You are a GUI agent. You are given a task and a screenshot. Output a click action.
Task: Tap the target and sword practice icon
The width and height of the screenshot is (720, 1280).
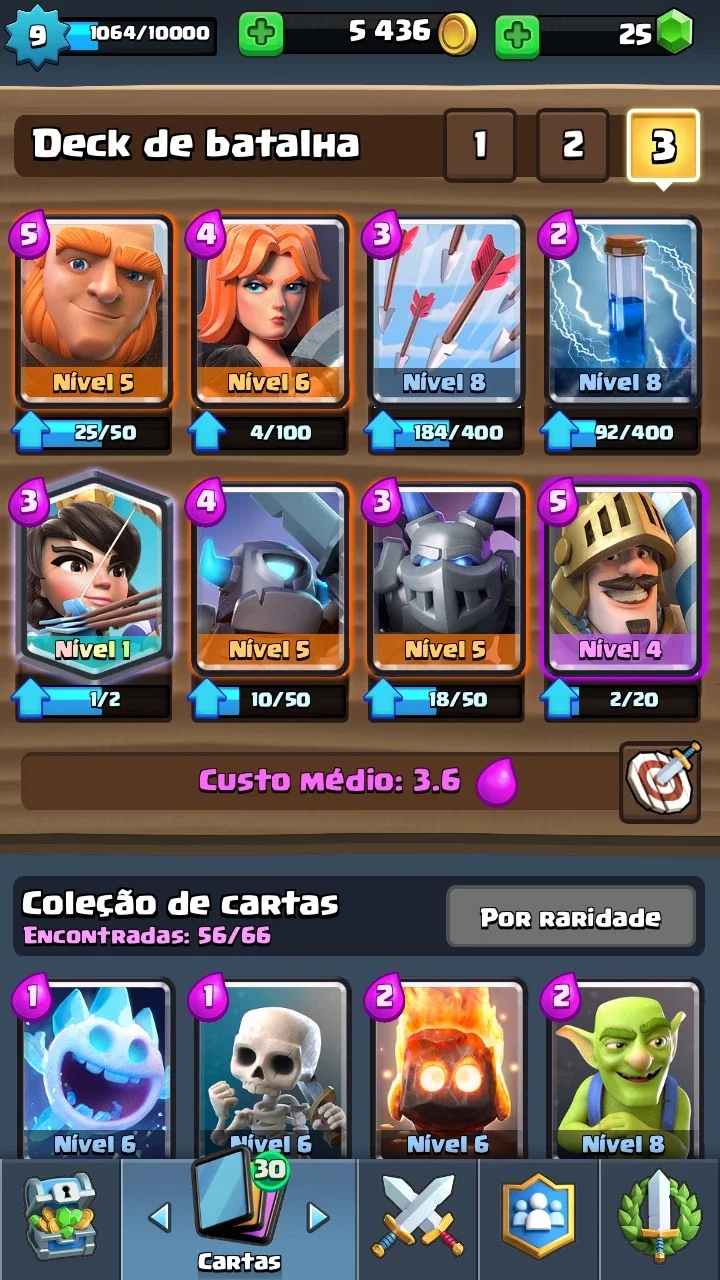click(660, 782)
